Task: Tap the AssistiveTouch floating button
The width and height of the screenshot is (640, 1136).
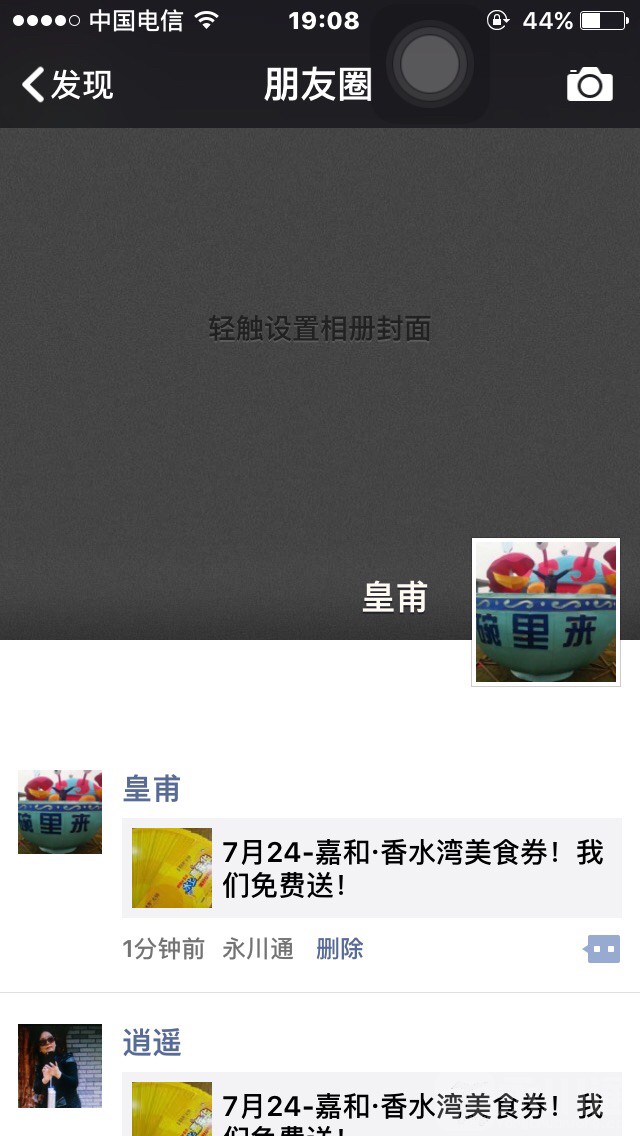Action: pos(429,64)
